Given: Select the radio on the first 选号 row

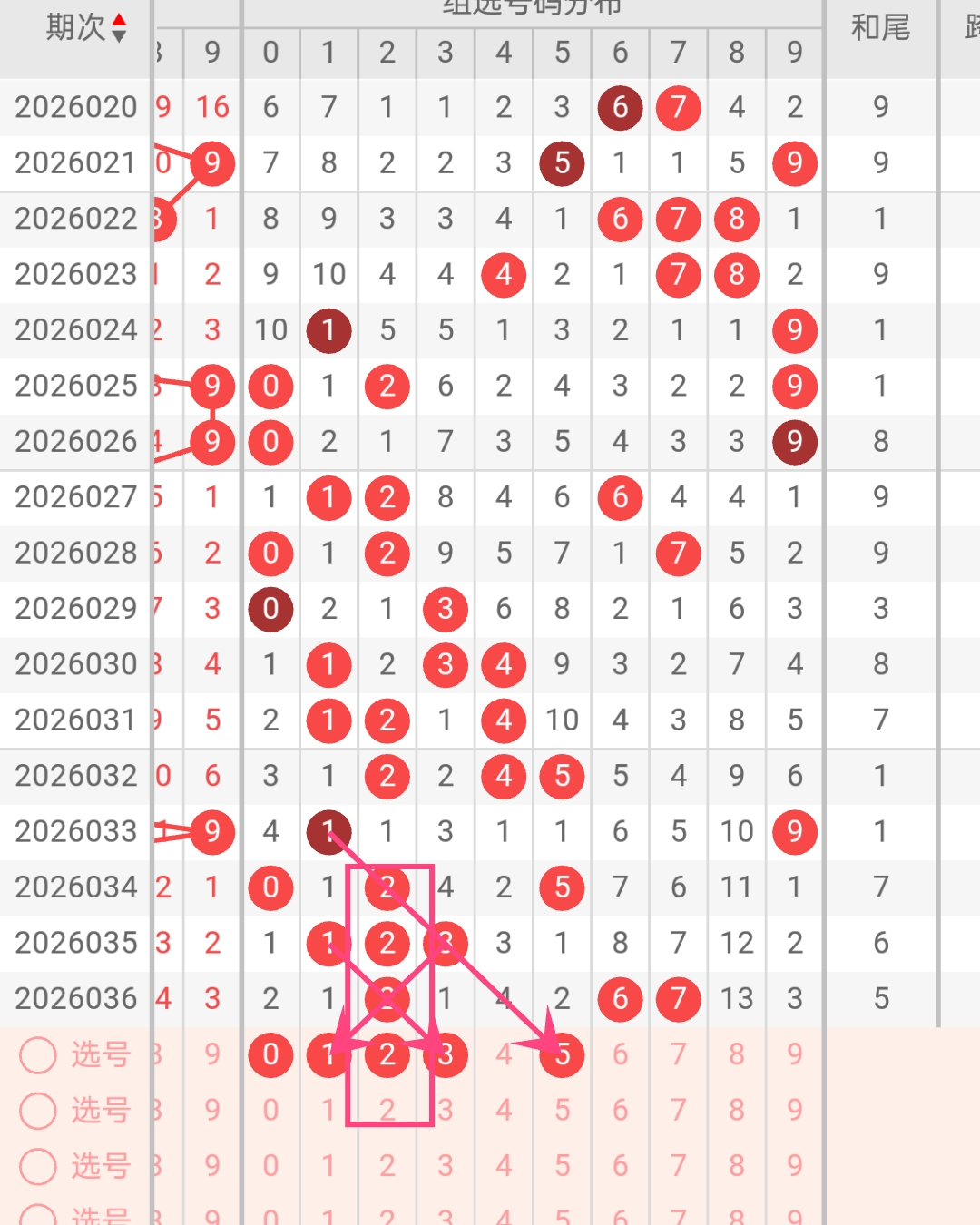Looking at the screenshot, I should pos(38,1054).
